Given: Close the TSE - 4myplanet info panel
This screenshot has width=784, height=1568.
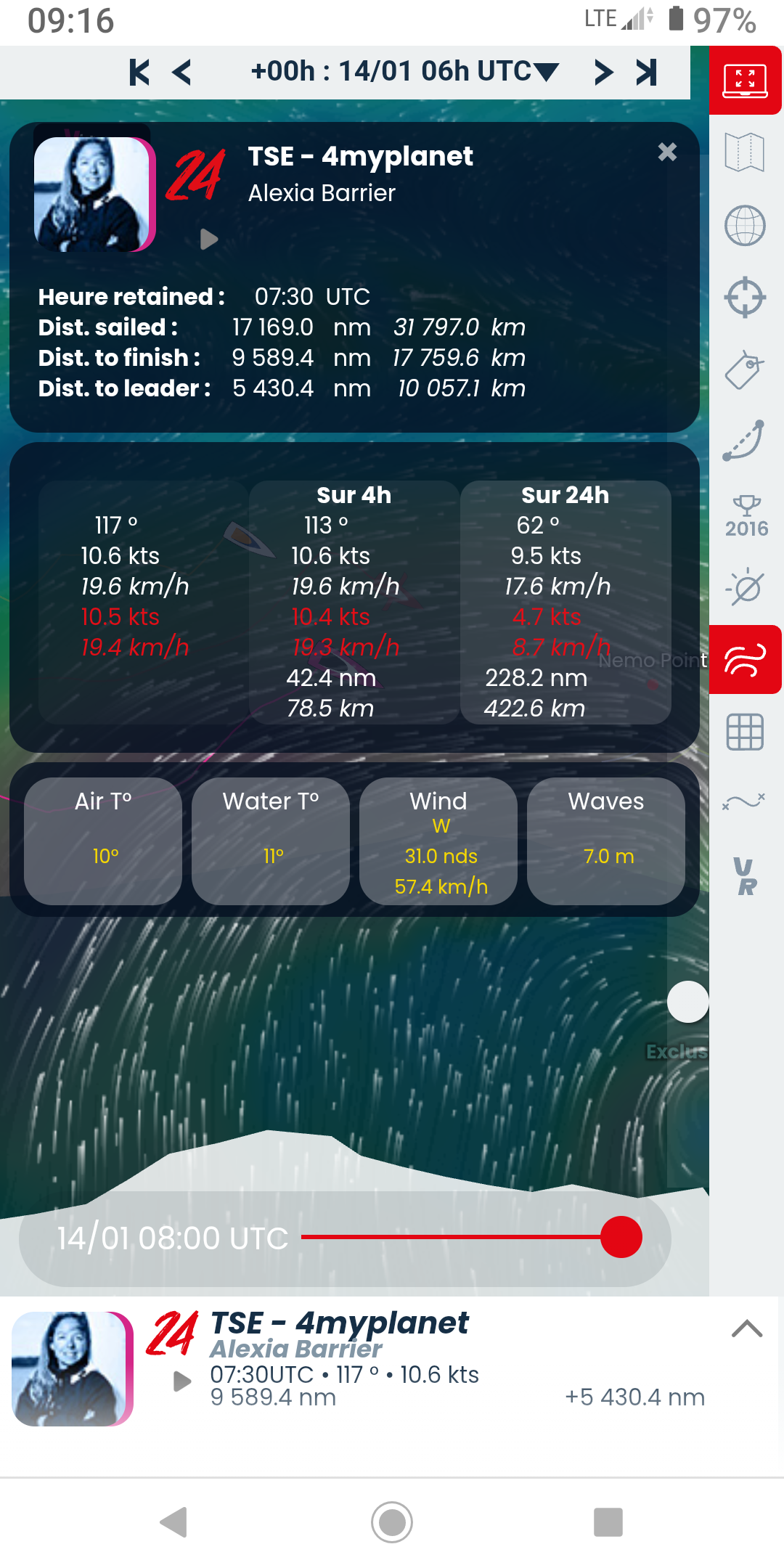Looking at the screenshot, I should pos(667,152).
